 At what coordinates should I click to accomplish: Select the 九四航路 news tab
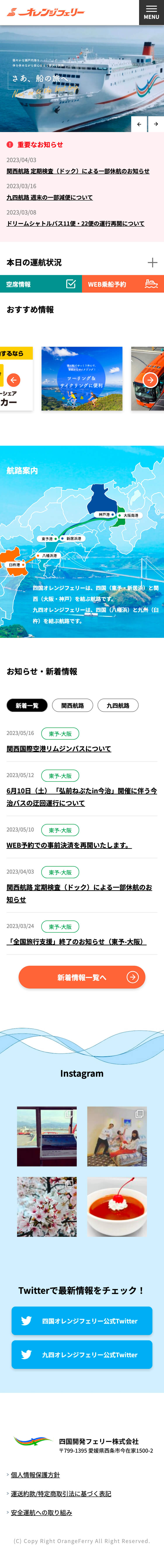[x=118, y=705]
